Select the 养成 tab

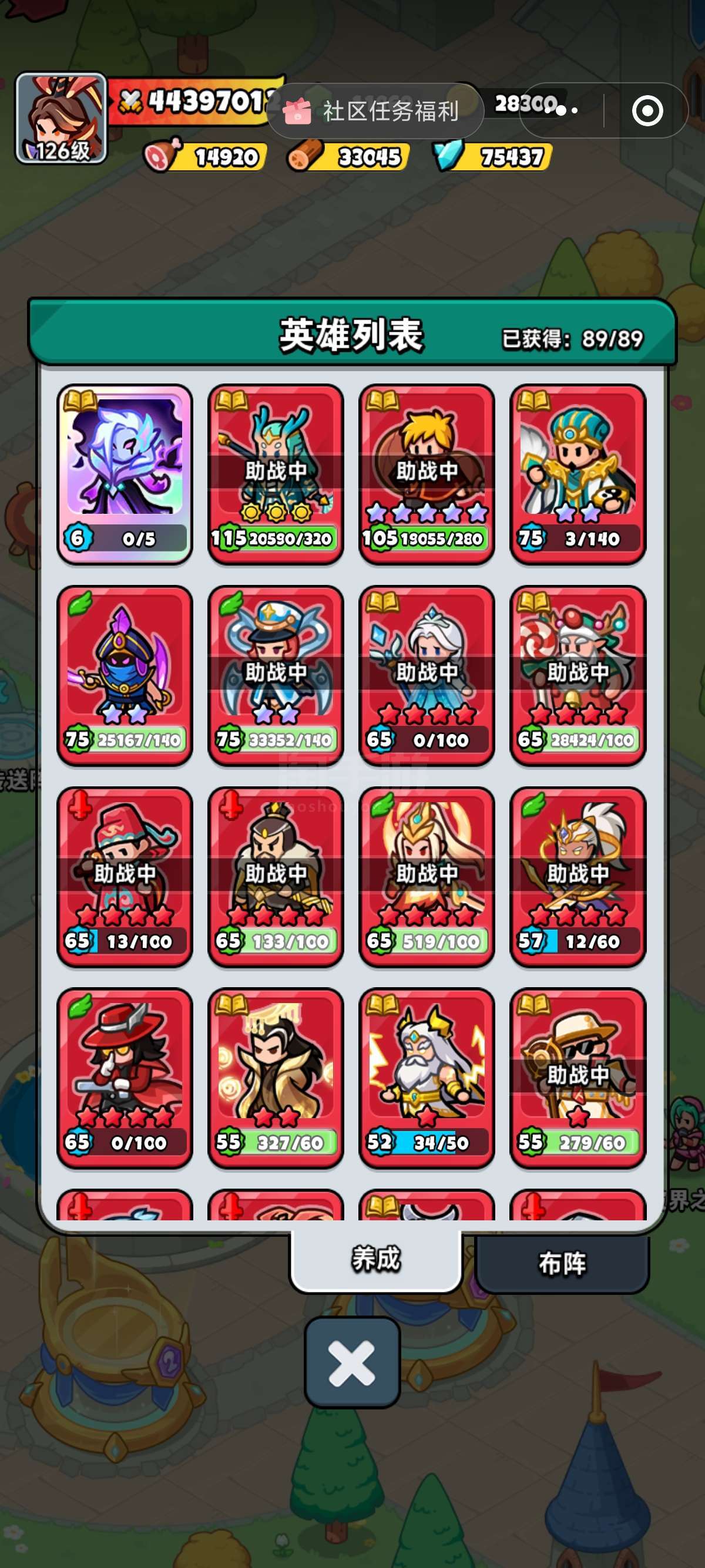(x=375, y=1259)
